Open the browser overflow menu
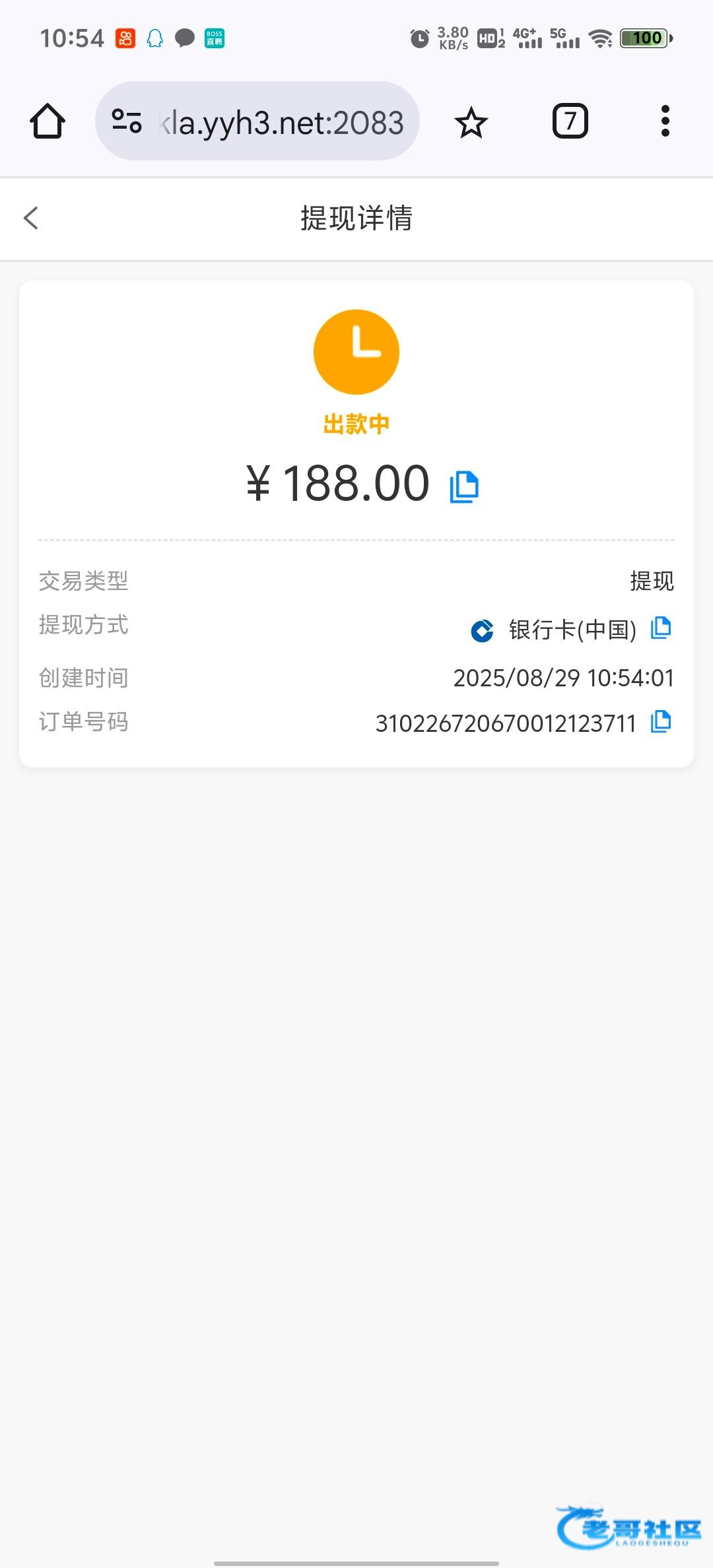 [x=665, y=121]
